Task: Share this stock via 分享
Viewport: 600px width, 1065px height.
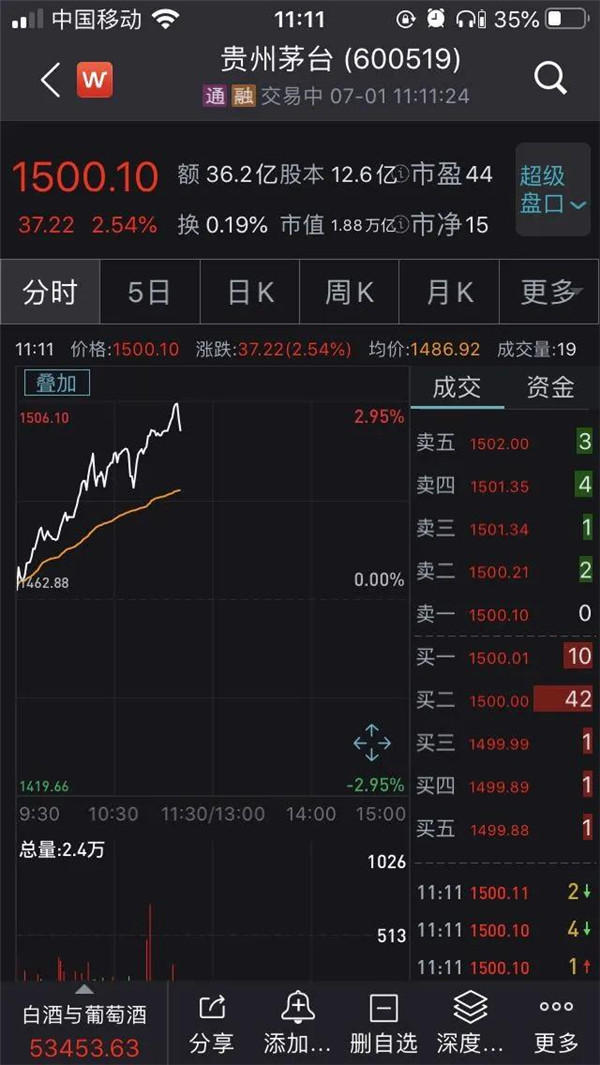Action: (211, 1022)
